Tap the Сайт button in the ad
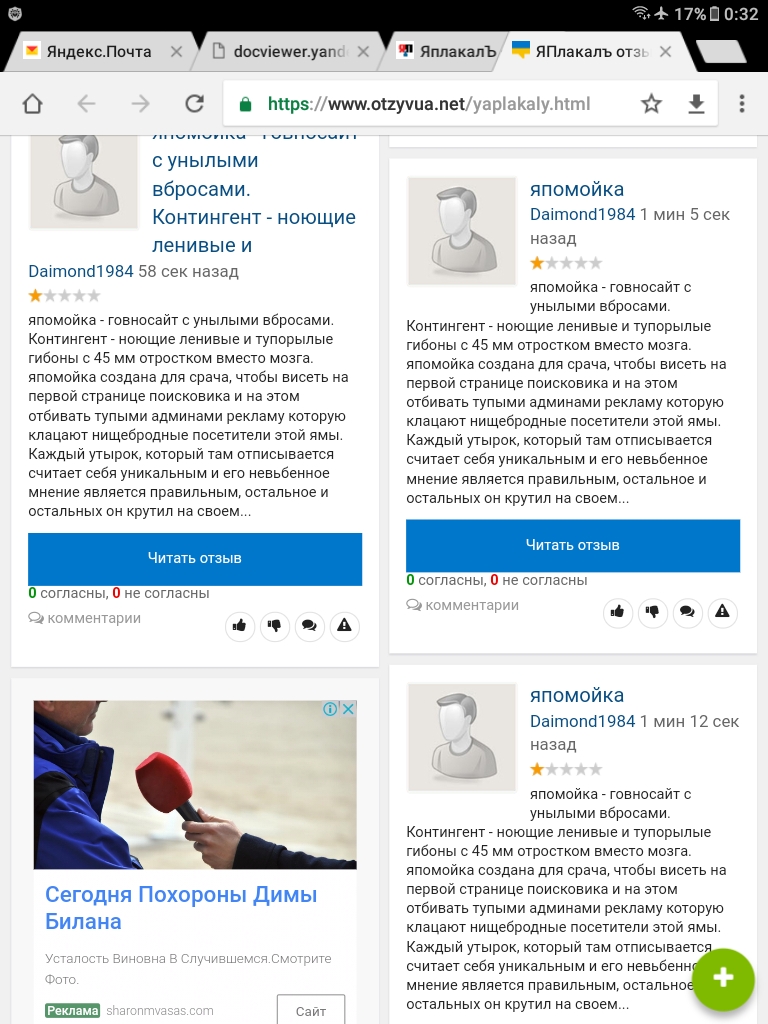 [x=311, y=1011]
